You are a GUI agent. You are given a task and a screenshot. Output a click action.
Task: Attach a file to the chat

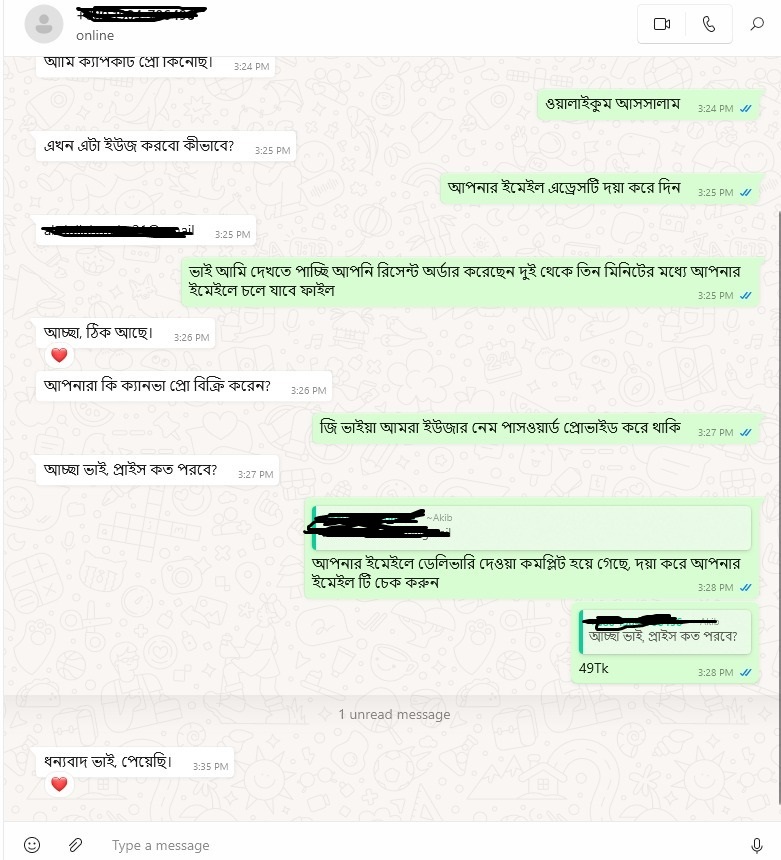[75, 845]
